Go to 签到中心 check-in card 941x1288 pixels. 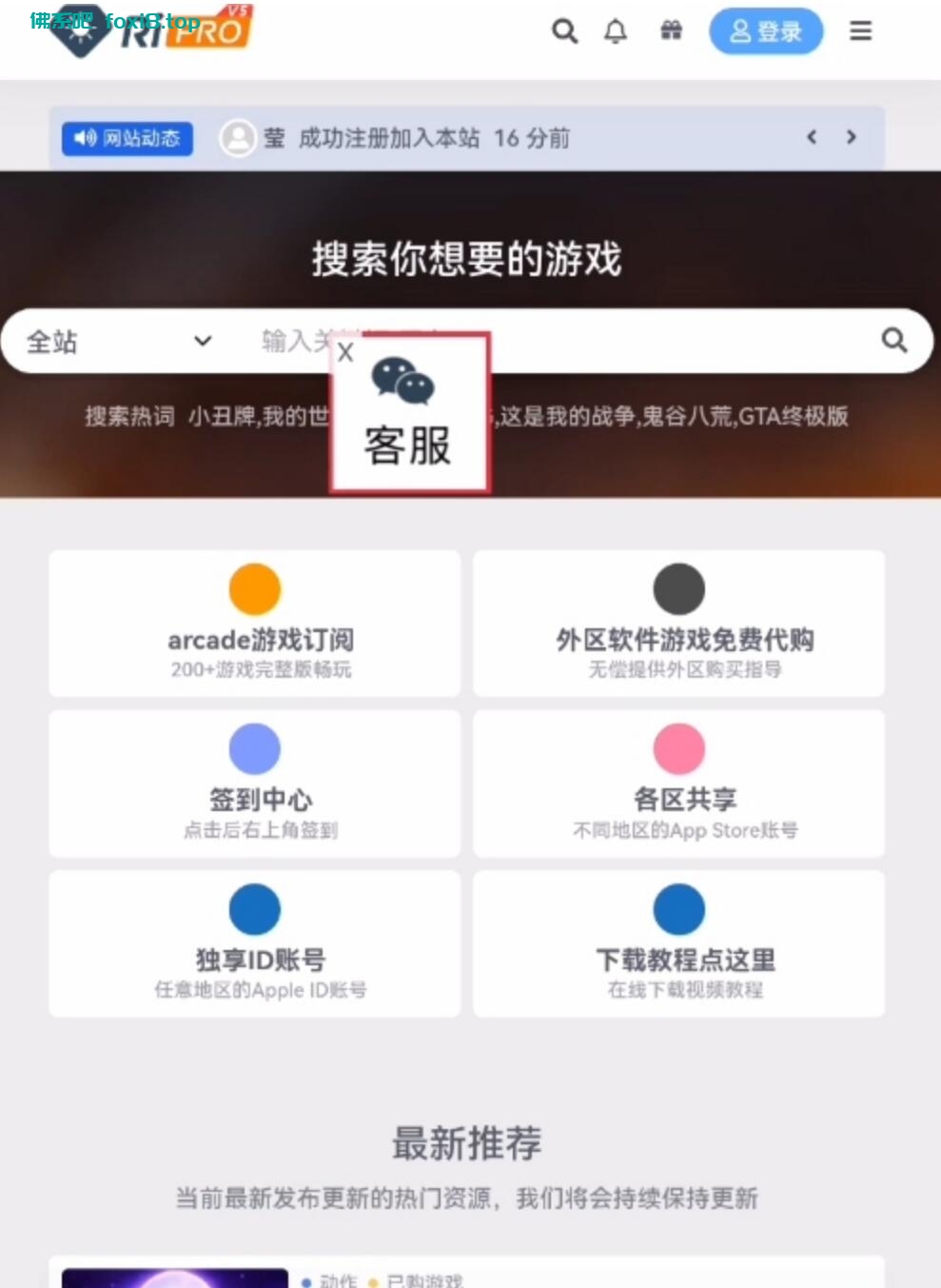(255, 783)
